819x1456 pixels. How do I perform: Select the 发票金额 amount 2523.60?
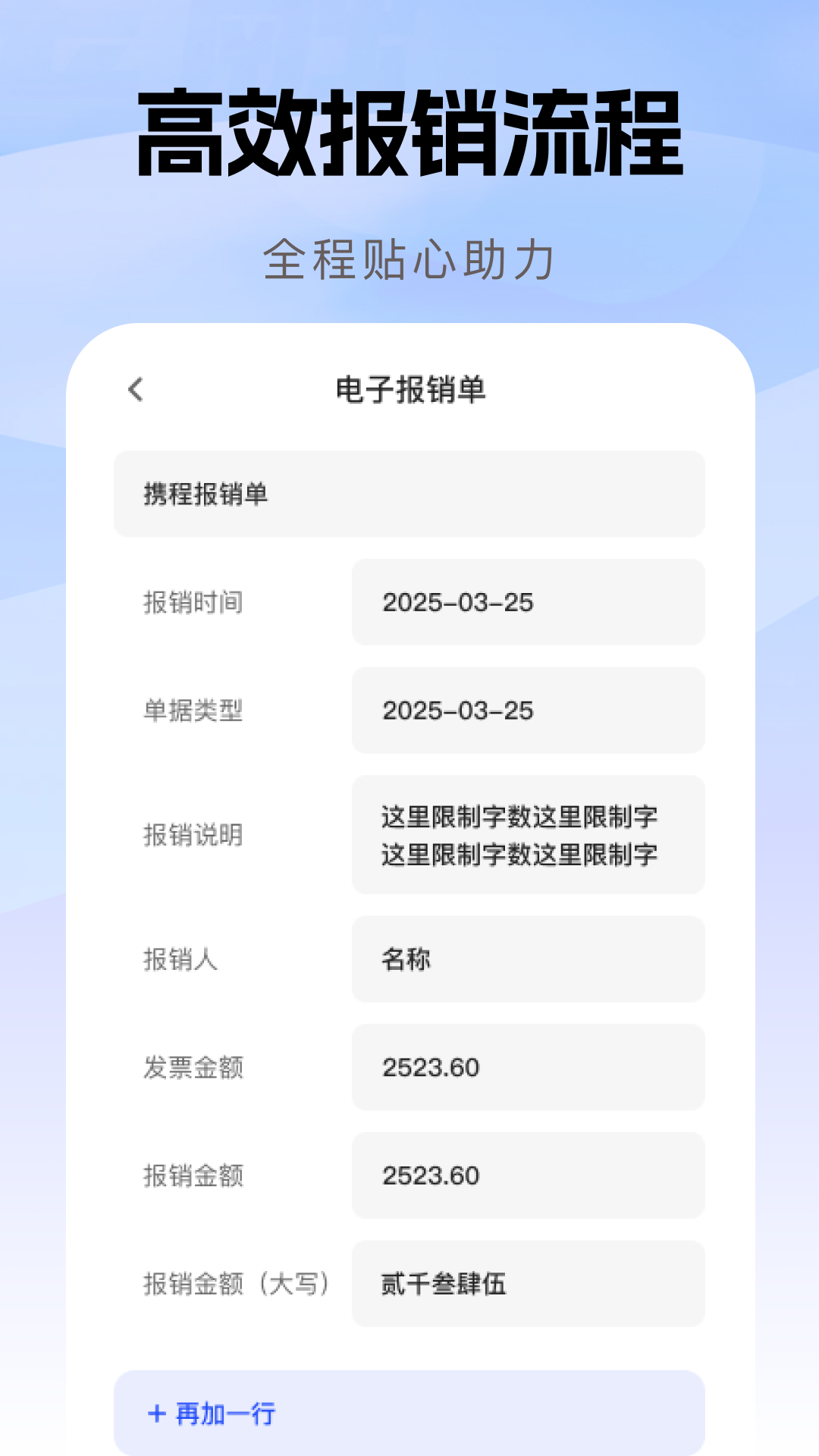point(528,1068)
